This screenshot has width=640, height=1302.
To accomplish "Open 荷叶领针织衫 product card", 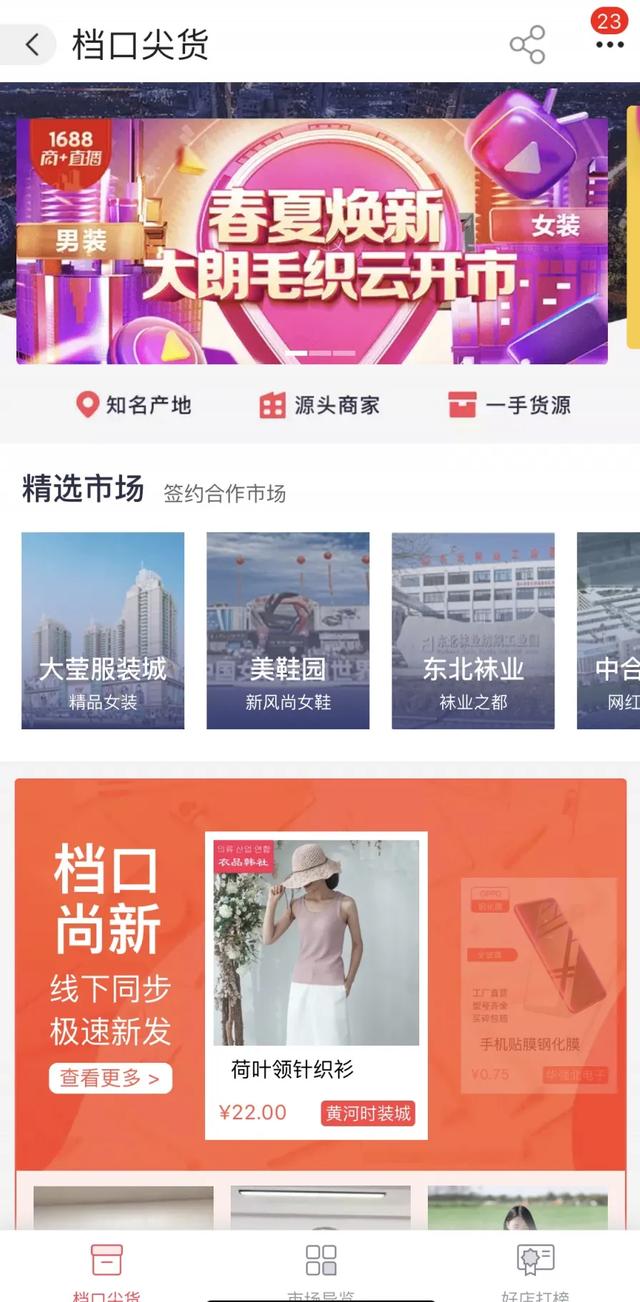I will point(316,960).
